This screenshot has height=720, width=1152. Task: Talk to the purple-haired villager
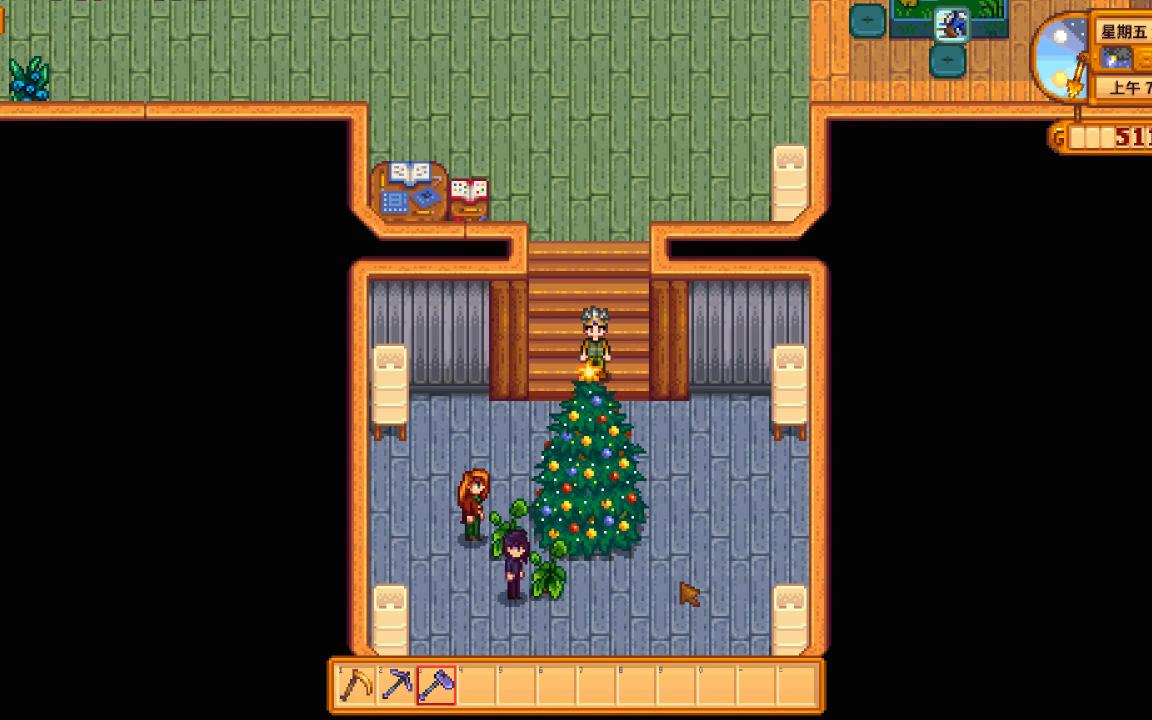[514, 567]
